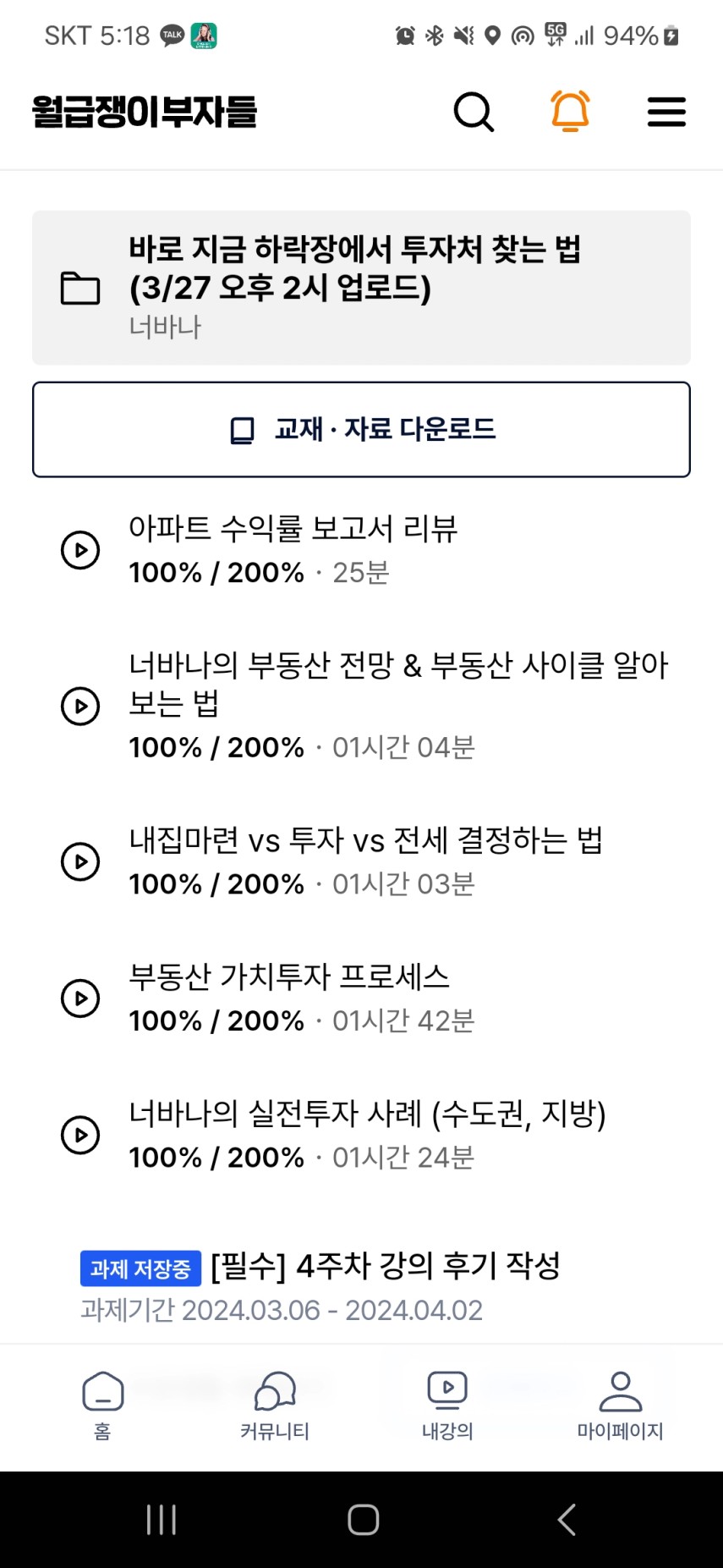Play 아파트 수익률 보고서 리뷰 lecture
The height and width of the screenshot is (1568, 723).
coord(361,550)
